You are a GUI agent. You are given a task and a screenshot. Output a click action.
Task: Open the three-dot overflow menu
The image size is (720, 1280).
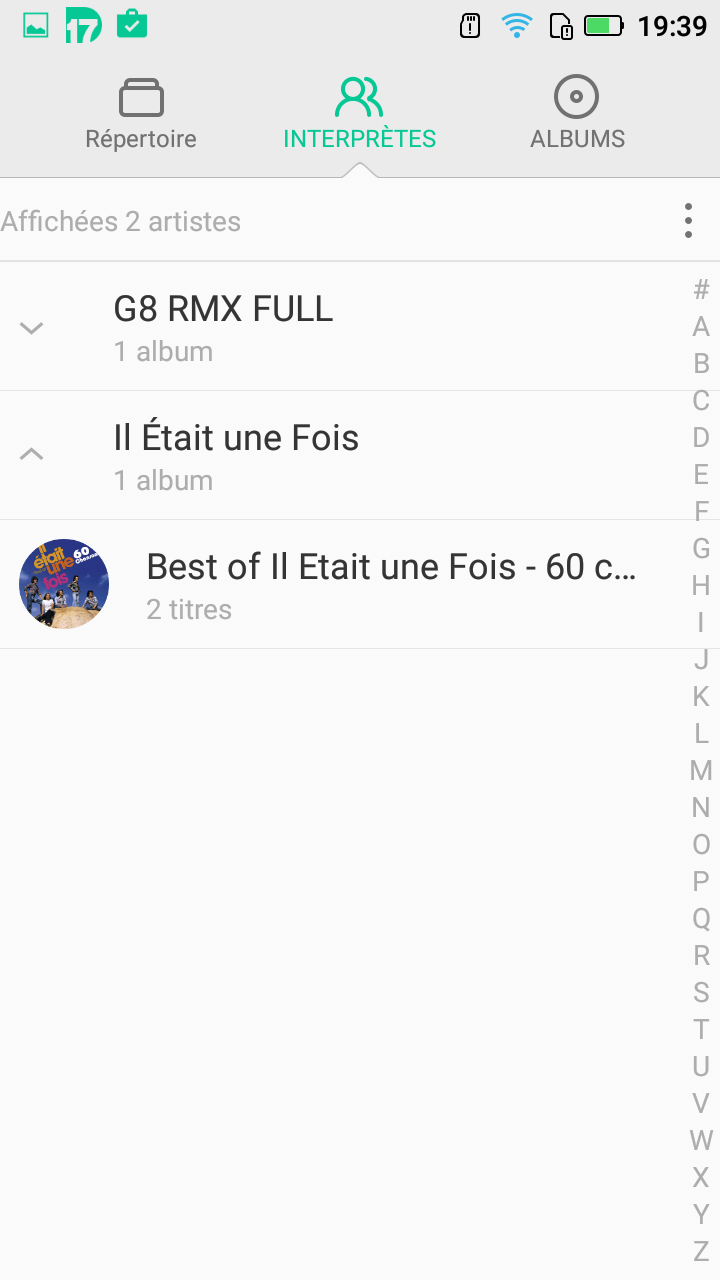coord(688,221)
